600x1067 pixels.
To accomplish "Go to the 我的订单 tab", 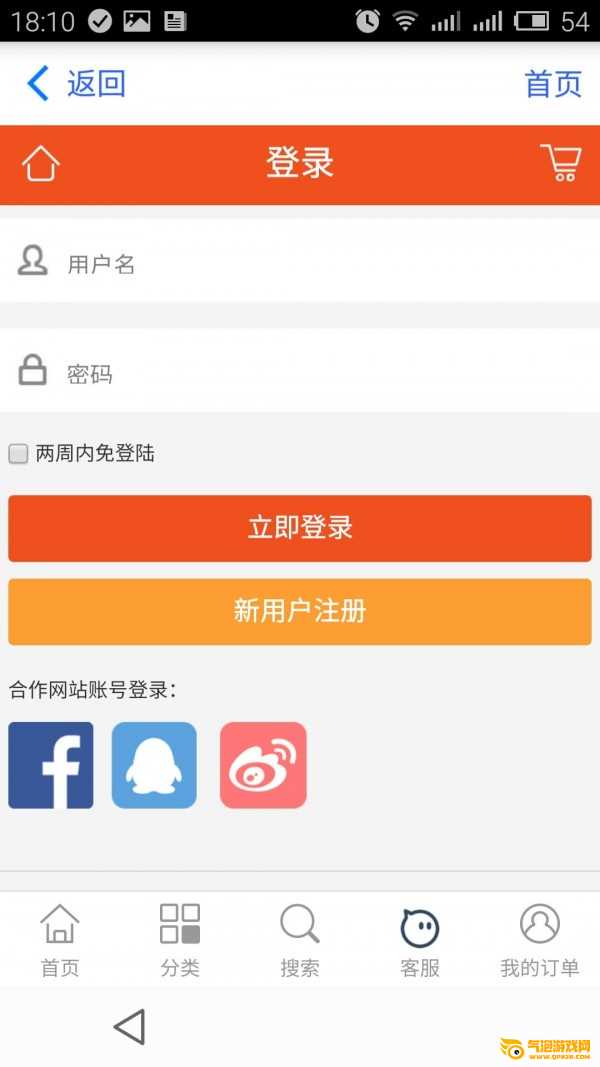I will 540,940.
